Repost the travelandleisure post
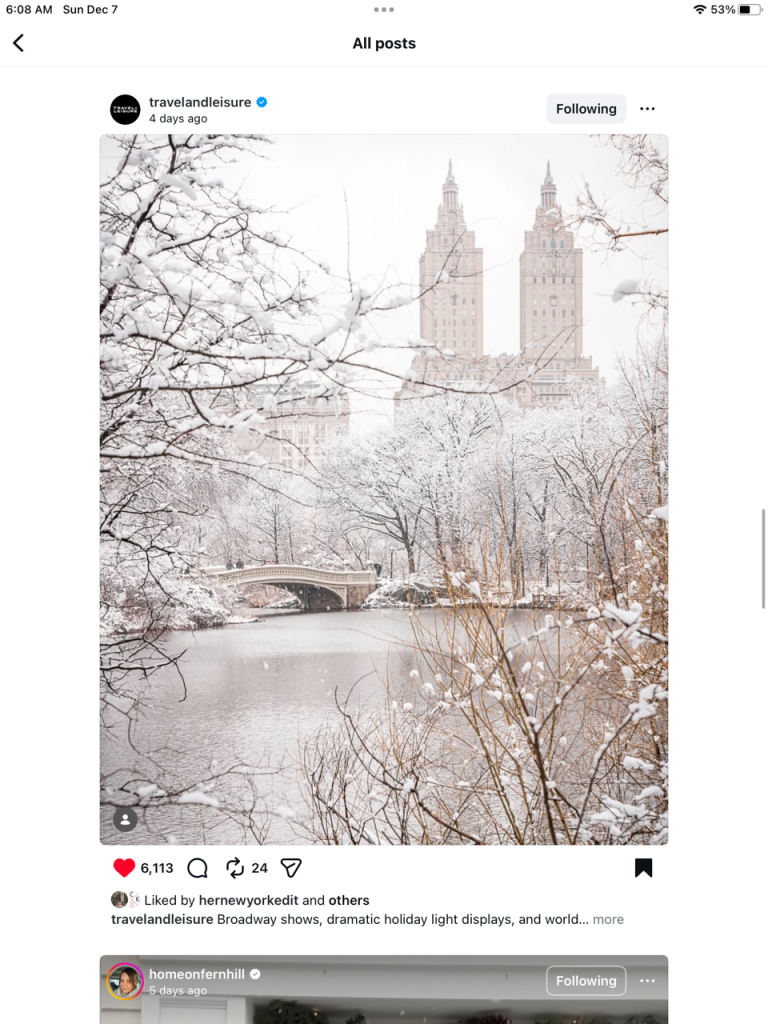Image resolution: width=768 pixels, height=1024 pixels. tap(235, 868)
